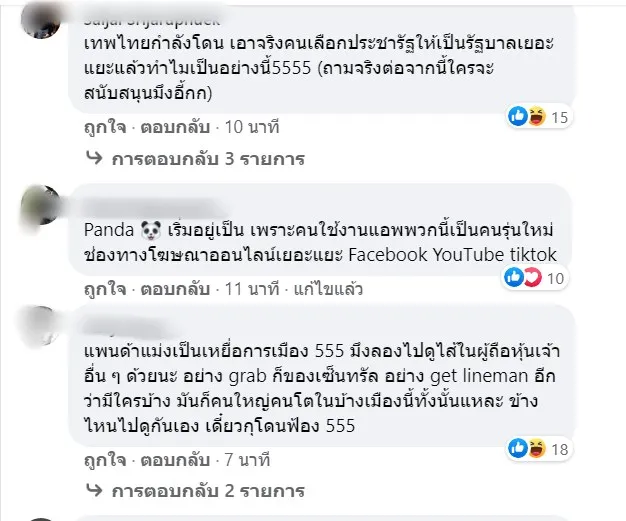Image resolution: width=626 pixels, height=521 pixels.
Task: Like the แพนด้าแม่งเป็นเหยื่อการเมือง comment
Action: coord(104,461)
